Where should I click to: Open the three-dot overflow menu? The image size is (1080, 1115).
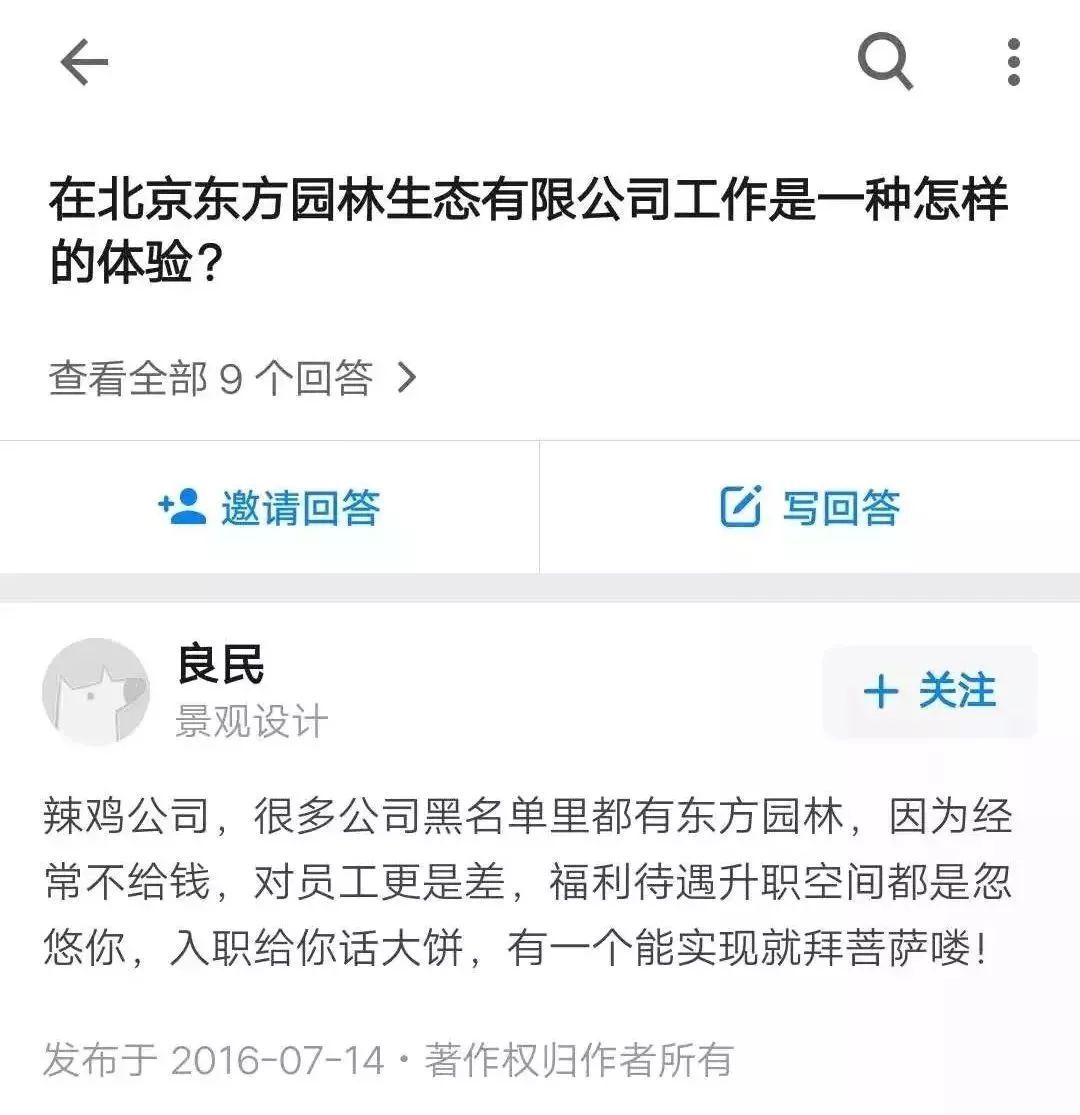(x=1013, y=62)
